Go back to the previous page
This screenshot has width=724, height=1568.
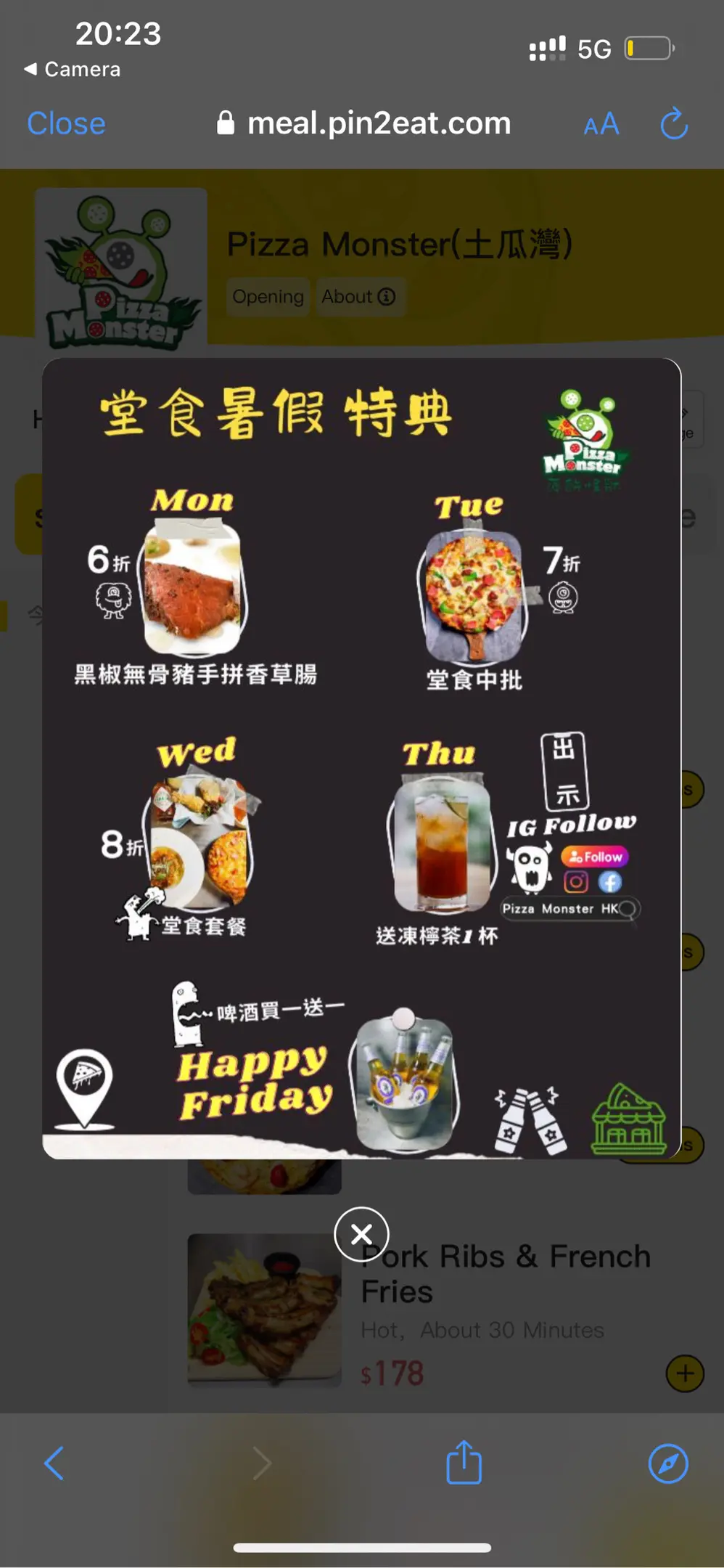(x=54, y=1463)
